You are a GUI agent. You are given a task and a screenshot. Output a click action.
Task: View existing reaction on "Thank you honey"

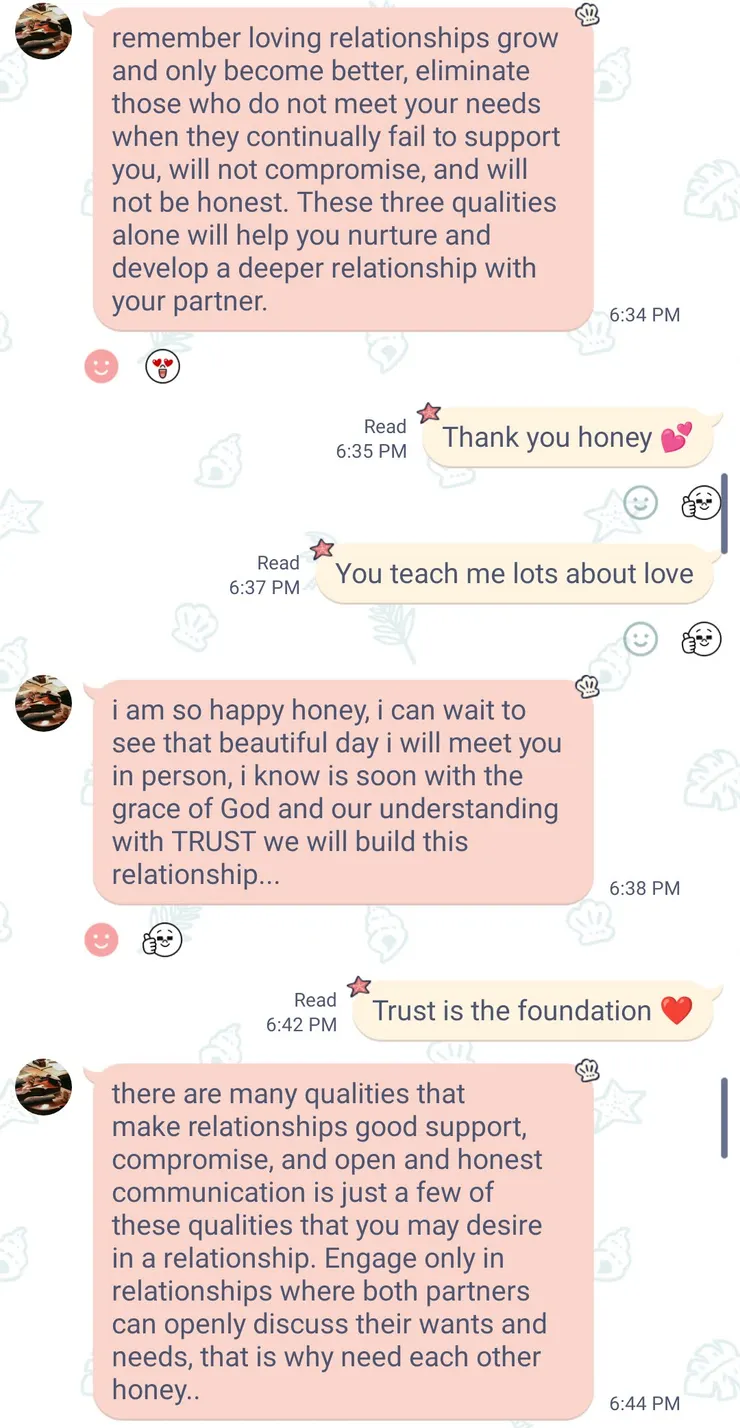tap(701, 502)
